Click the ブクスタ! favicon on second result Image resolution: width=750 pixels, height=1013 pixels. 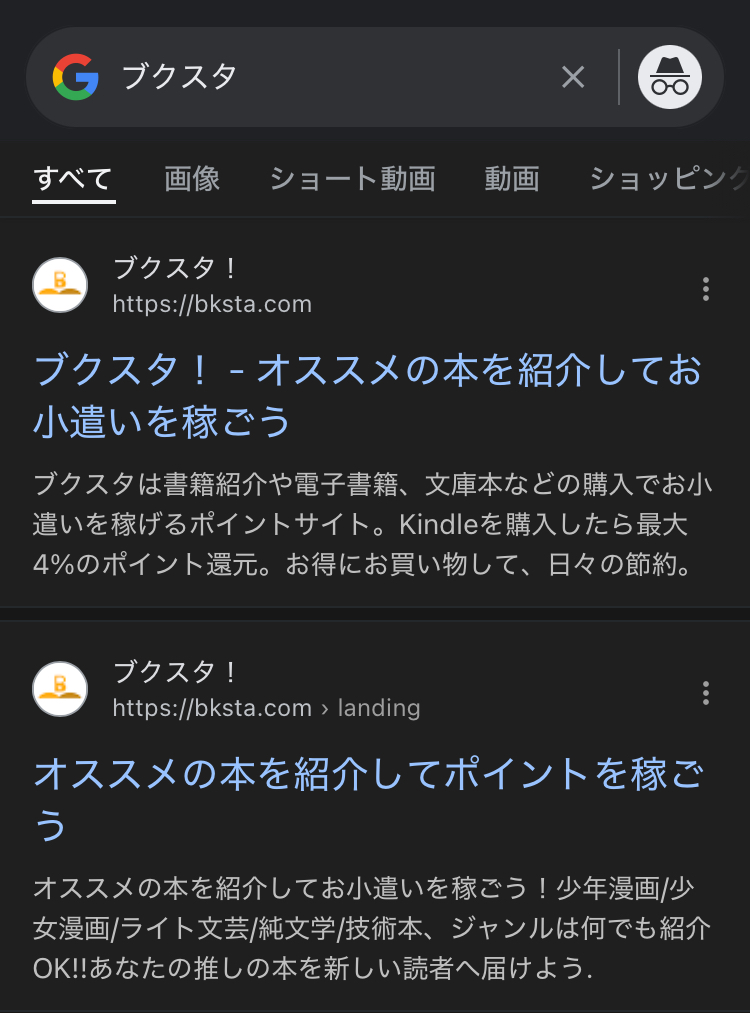[x=60, y=688]
